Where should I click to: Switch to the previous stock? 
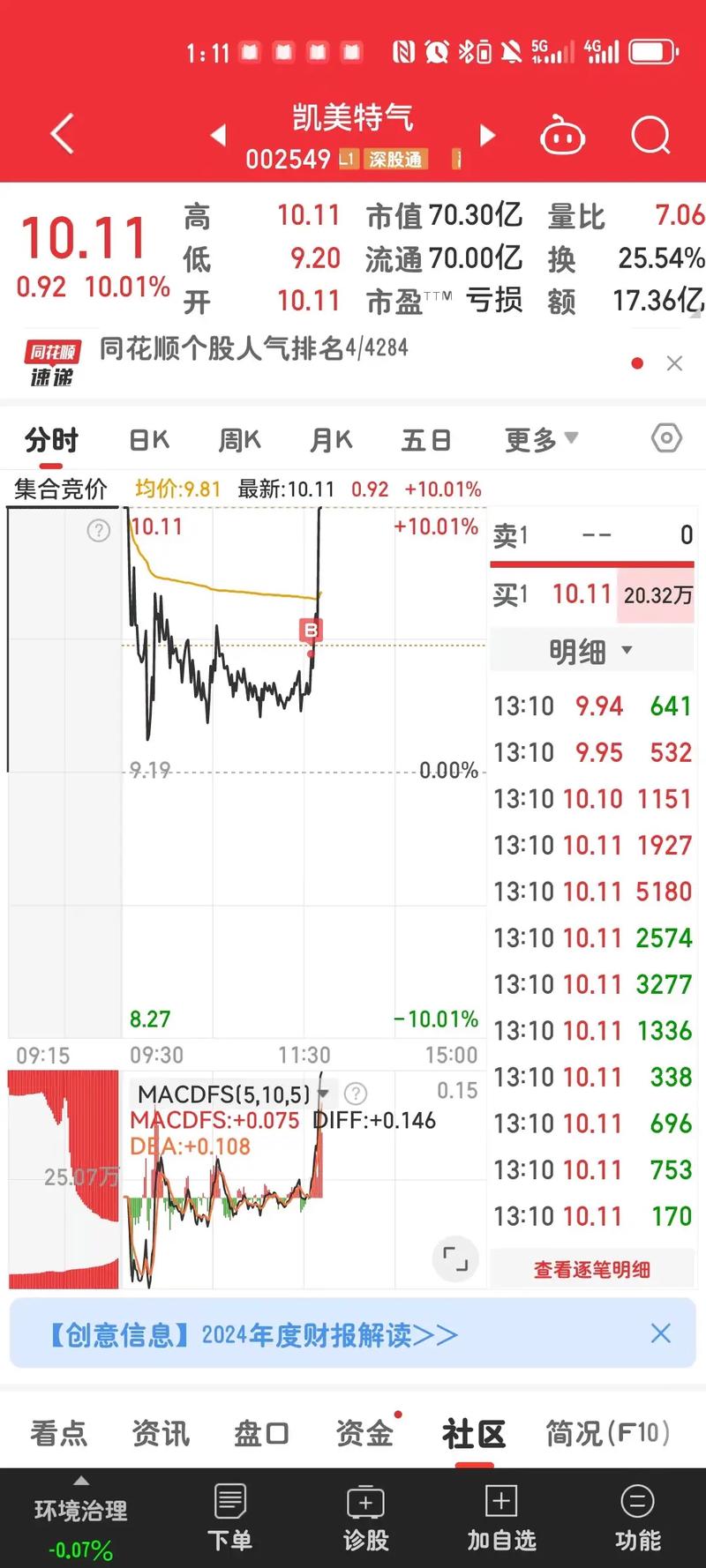(x=219, y=135)
